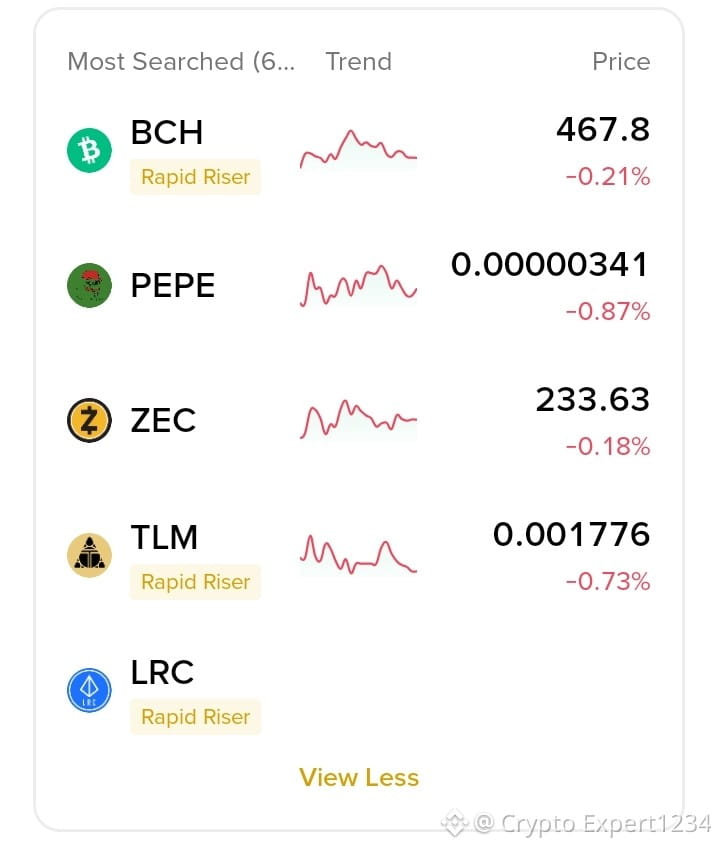Open the PEPE coin row

pos(172,286)
